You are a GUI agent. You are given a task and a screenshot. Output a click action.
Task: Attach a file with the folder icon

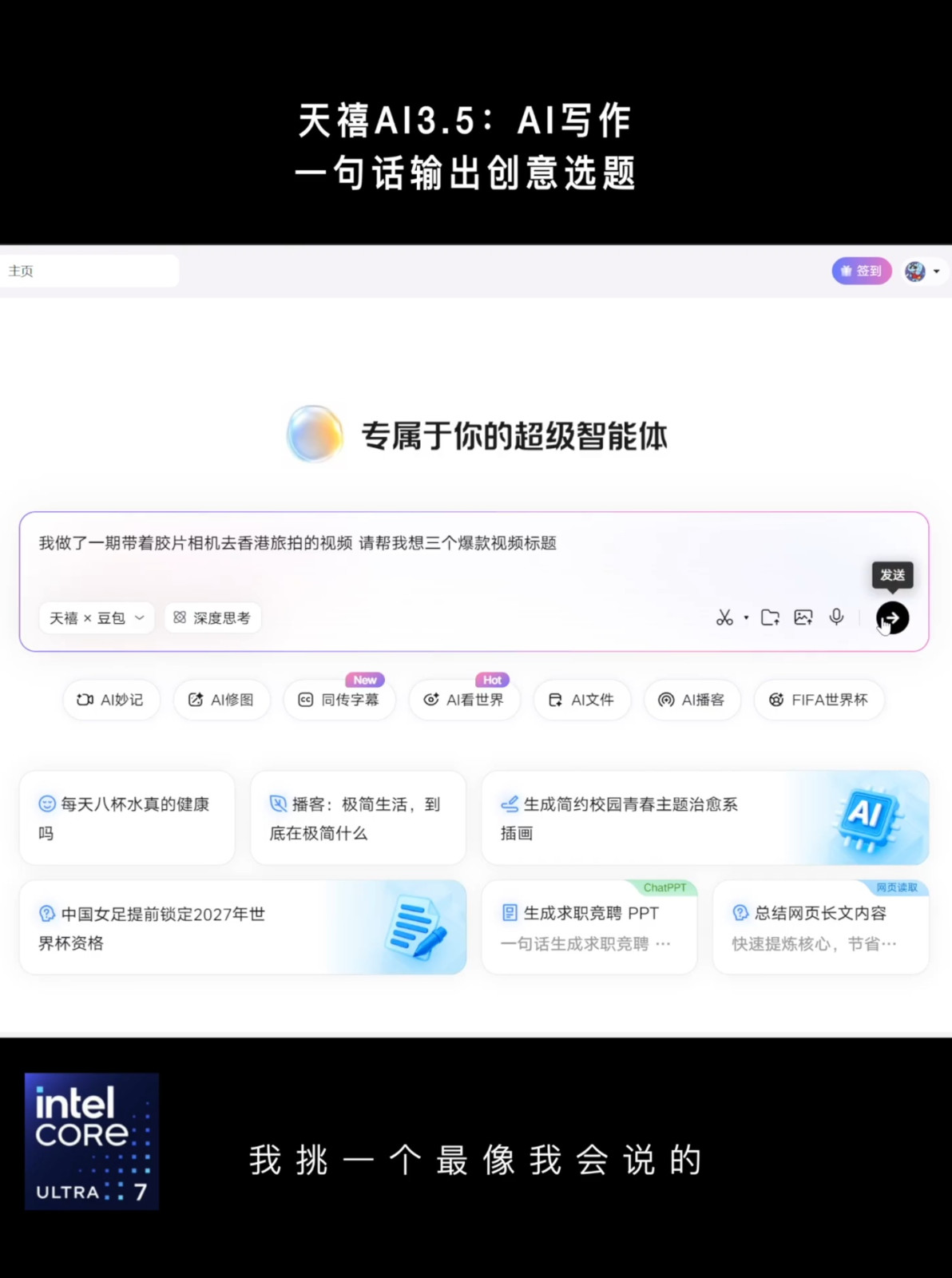click(770, 617)
